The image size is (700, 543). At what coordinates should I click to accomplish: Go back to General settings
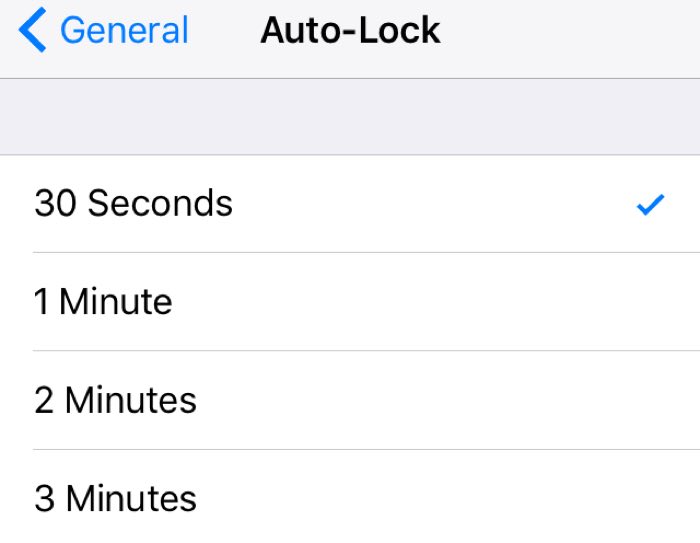coord(104,31)
